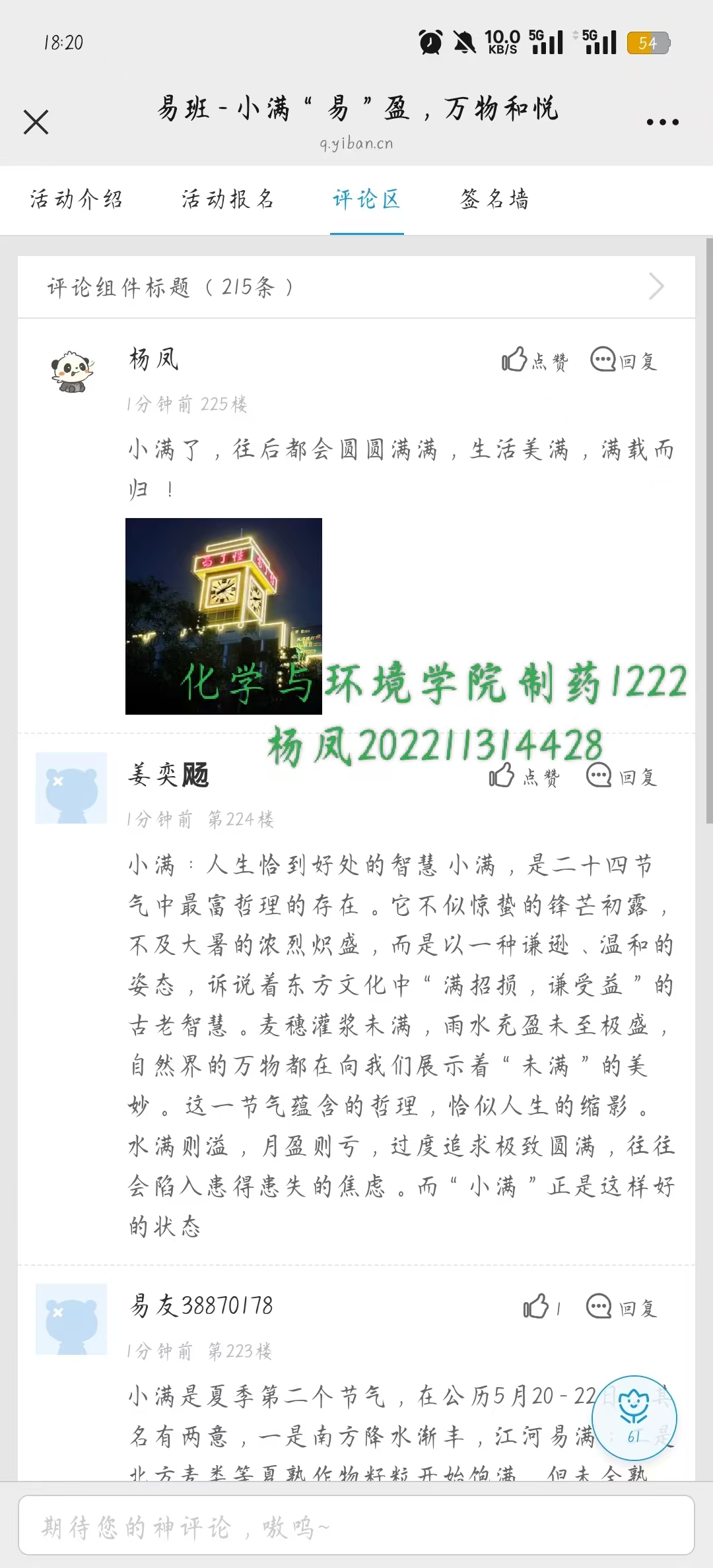
Task: Reply to 姜奕飏's comment
Action: 622,776
